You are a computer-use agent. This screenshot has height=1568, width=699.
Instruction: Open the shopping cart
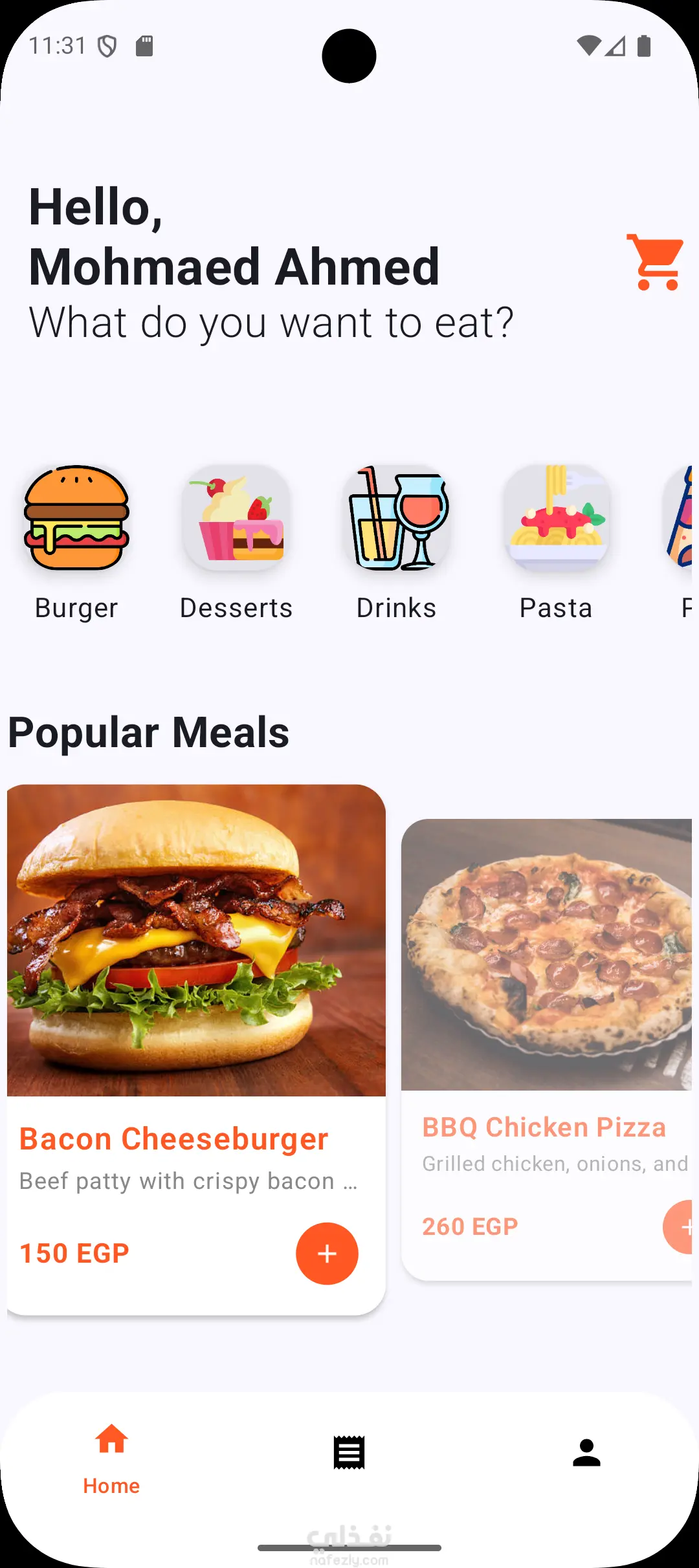(x=655, y=262)
